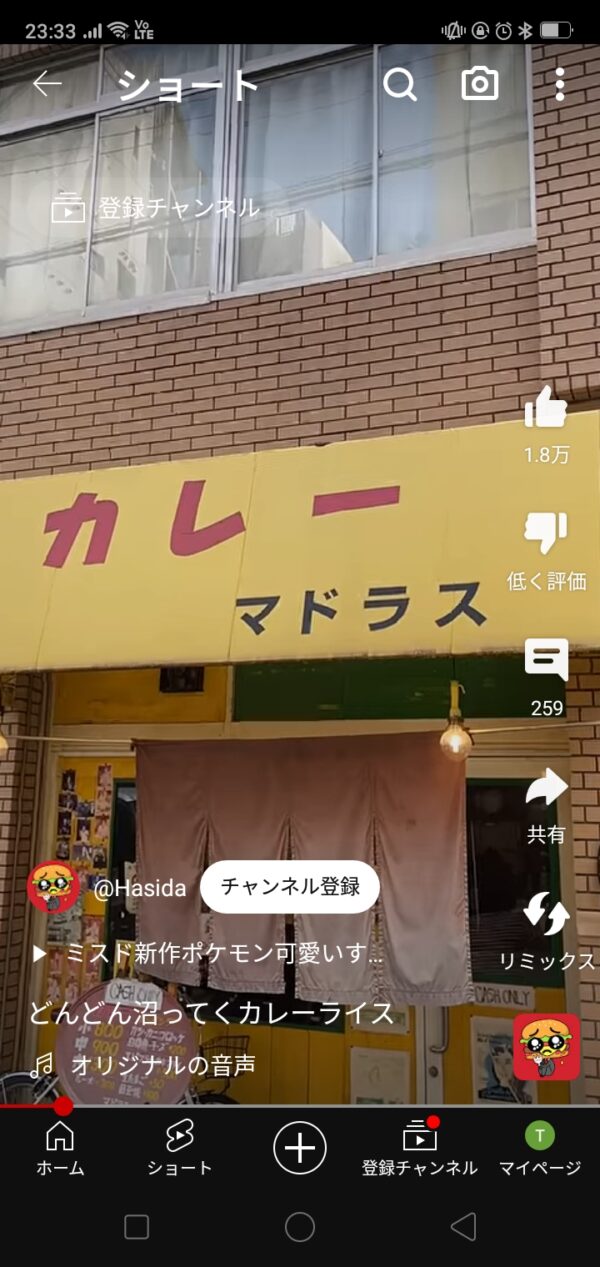Open the linked video ミスド新作ポケモン

pyautogui.click(x=208, y=953)
